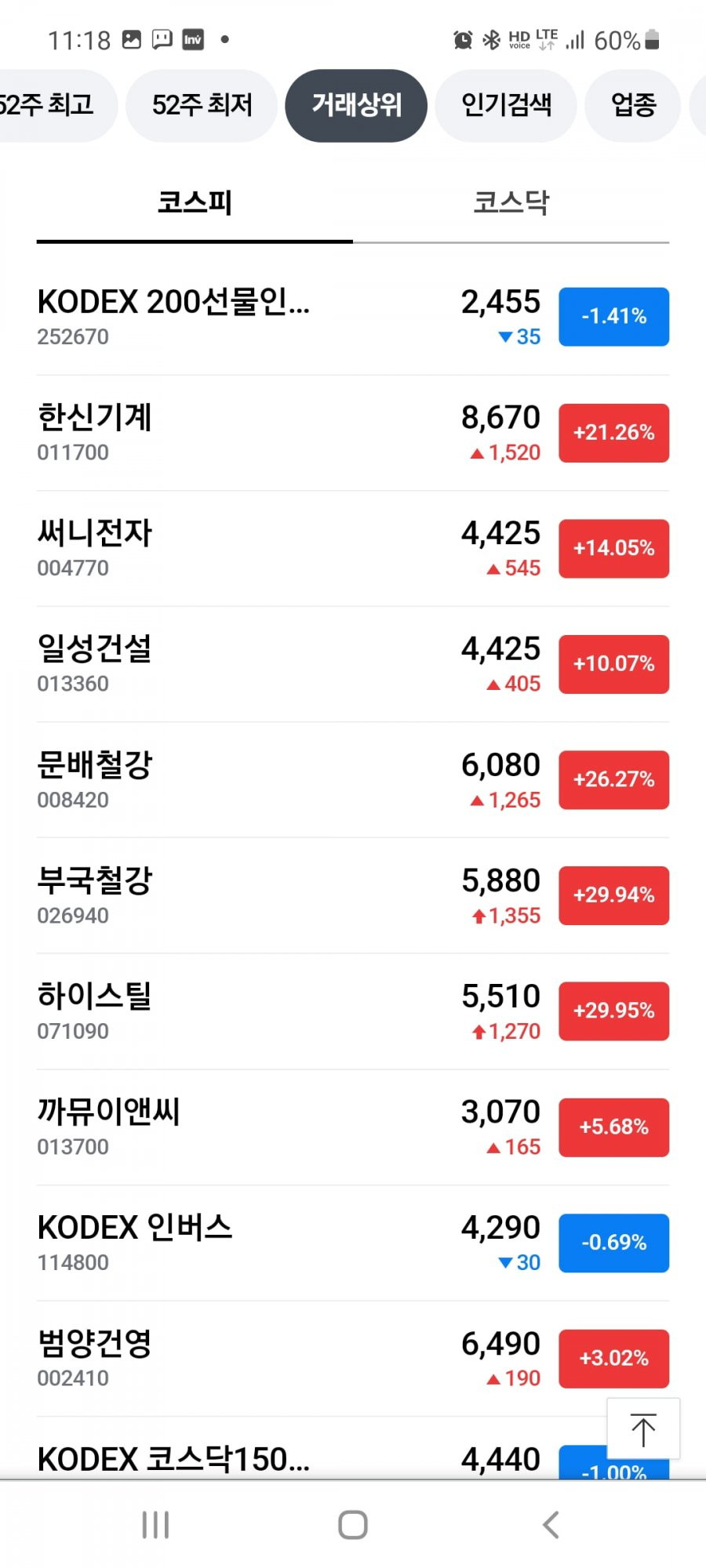Switch to the 인기검색 chip
The height and width of the screenshot is (1568, 706).
click(x=506, y=105)
